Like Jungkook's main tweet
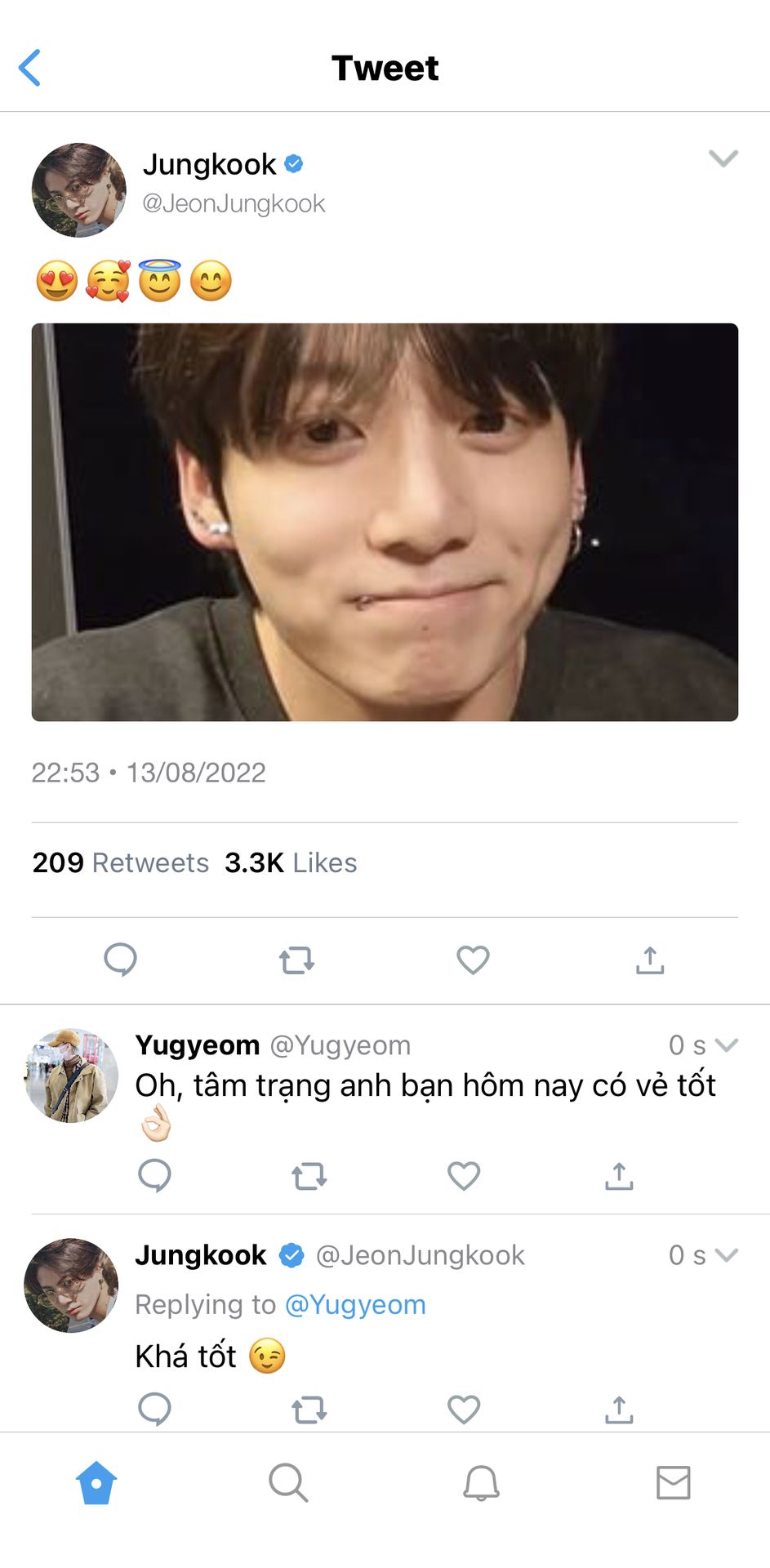 (x=473, y=960)
